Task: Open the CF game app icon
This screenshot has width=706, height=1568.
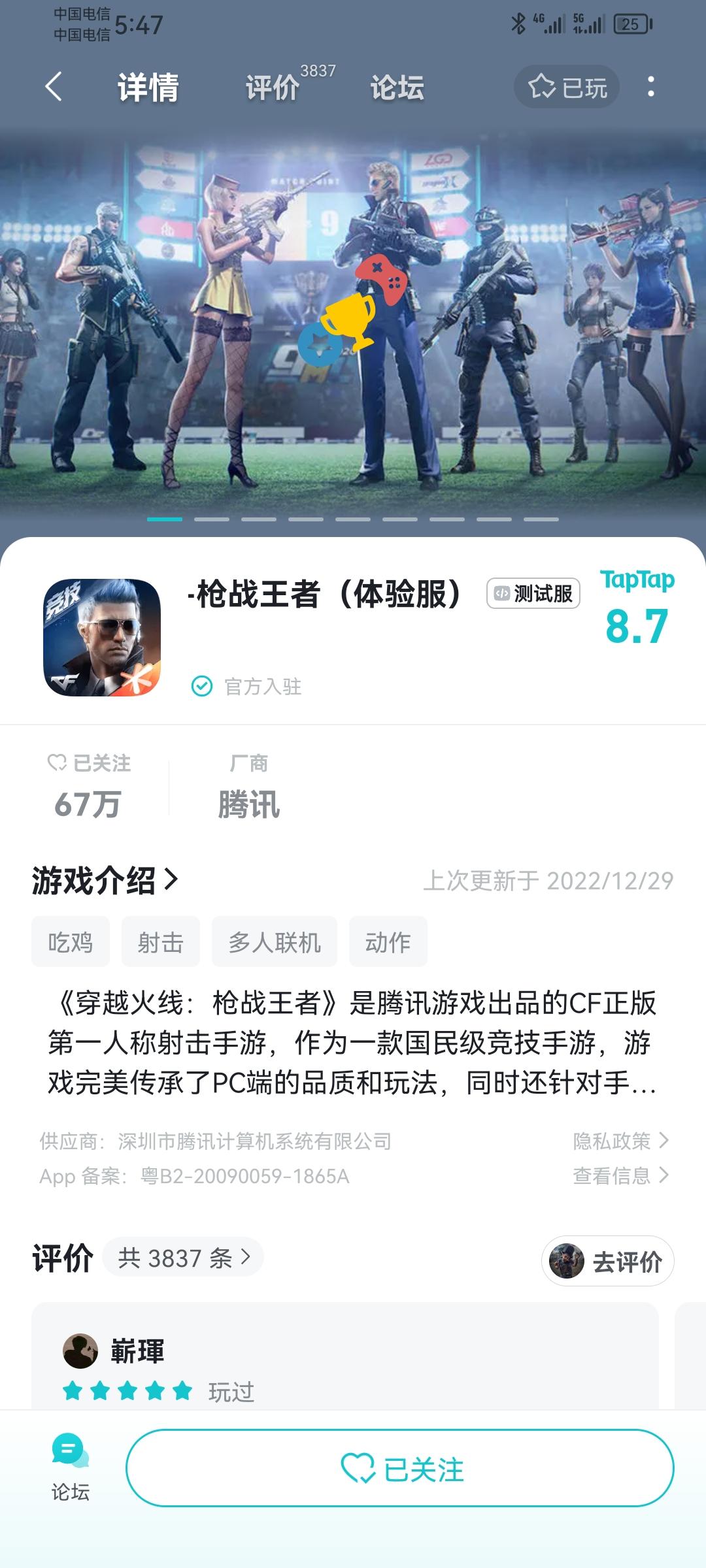Action: 108,637
